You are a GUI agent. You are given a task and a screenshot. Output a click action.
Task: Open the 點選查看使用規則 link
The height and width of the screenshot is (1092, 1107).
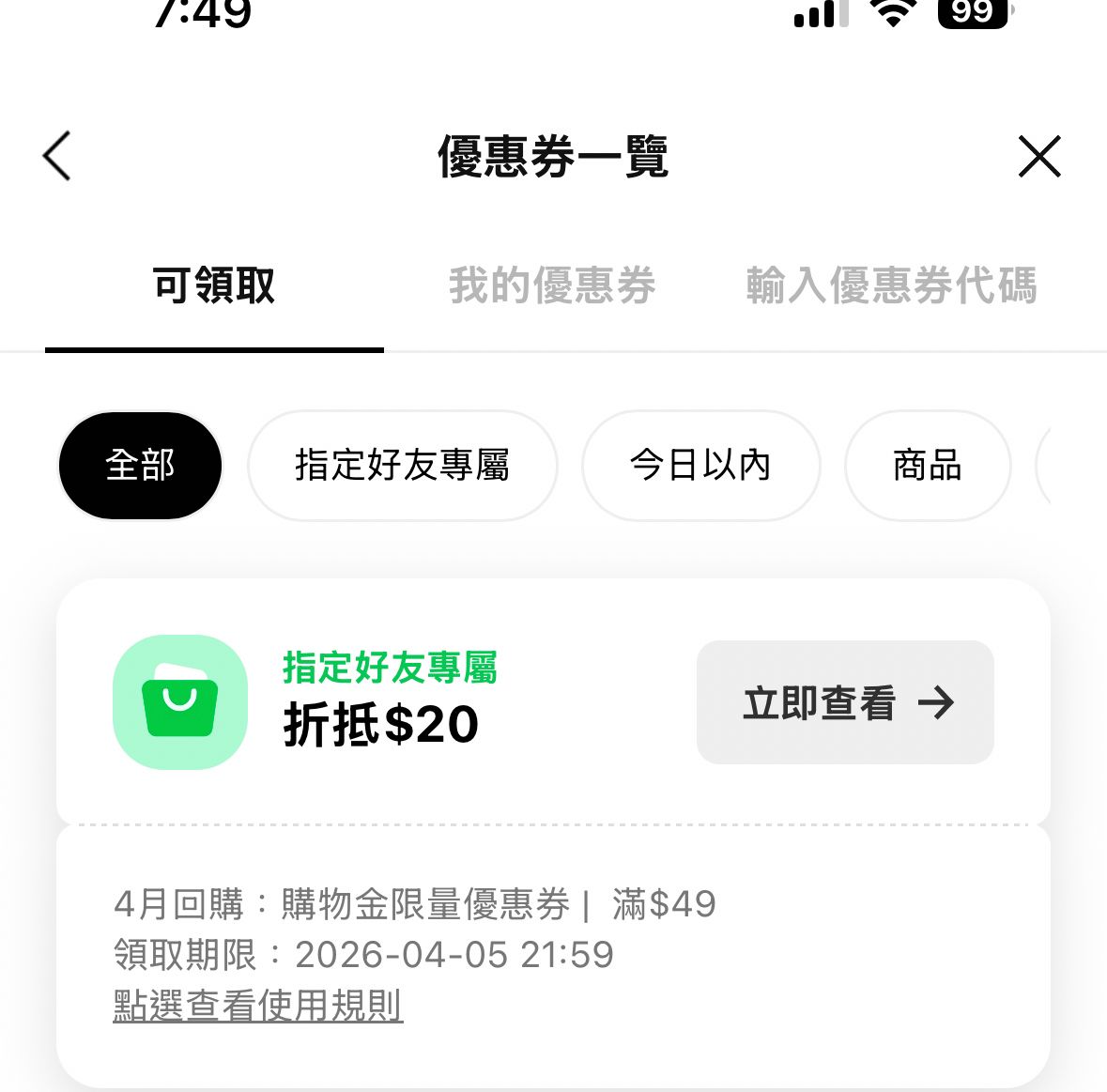pos(258,1006)
